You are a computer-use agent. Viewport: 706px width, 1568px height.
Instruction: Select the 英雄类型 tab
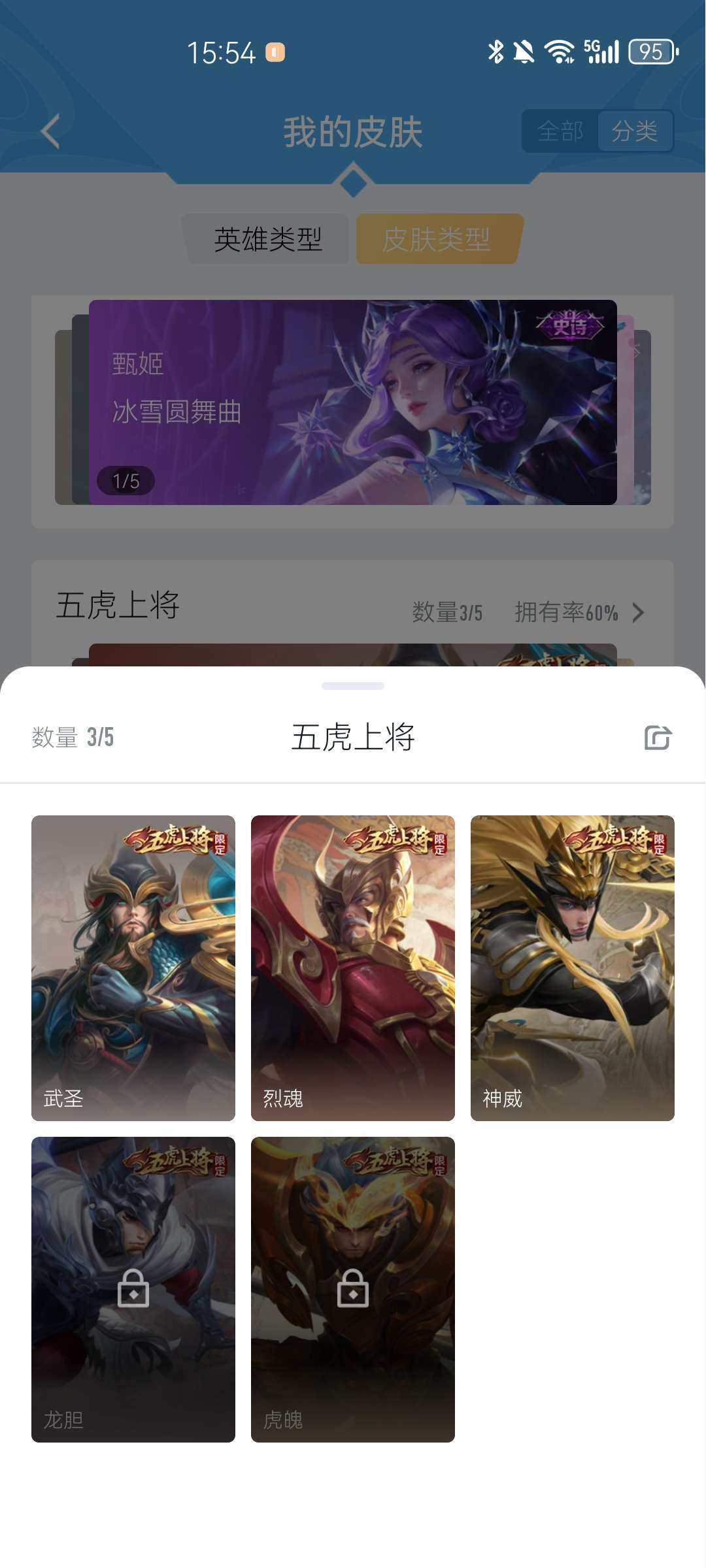(x=268, y=239)
